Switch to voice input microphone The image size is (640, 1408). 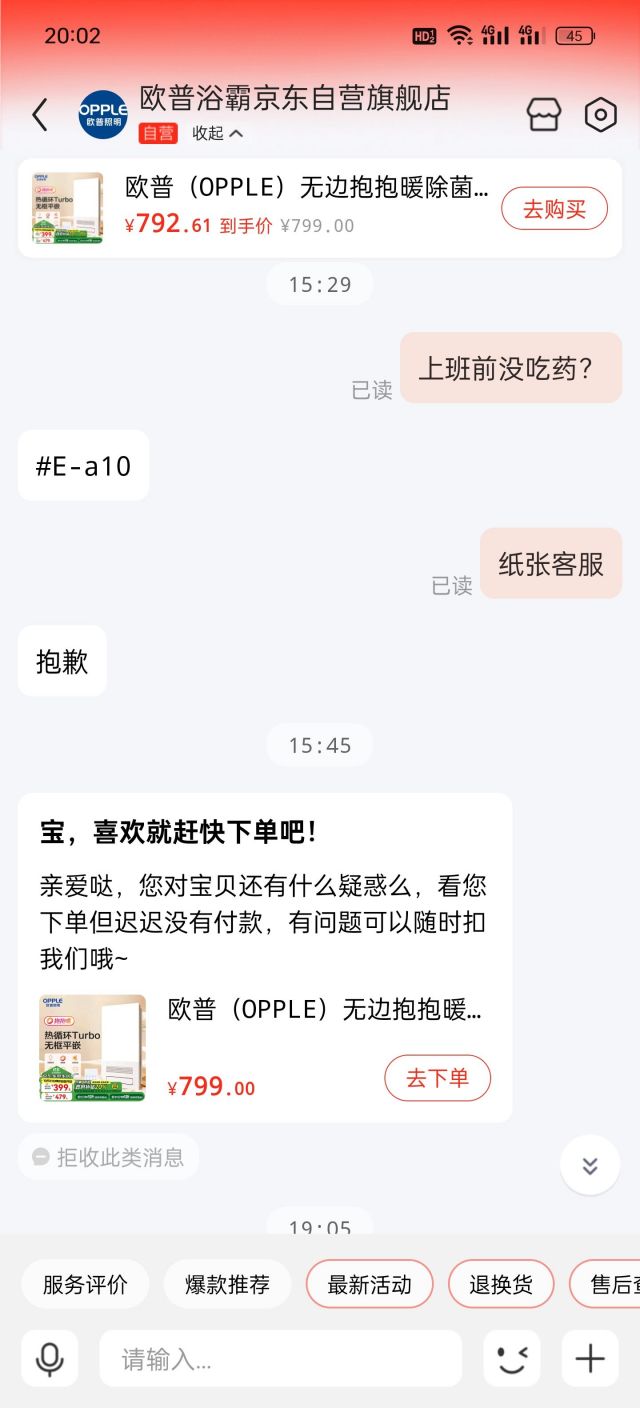tap(49, 1359)
